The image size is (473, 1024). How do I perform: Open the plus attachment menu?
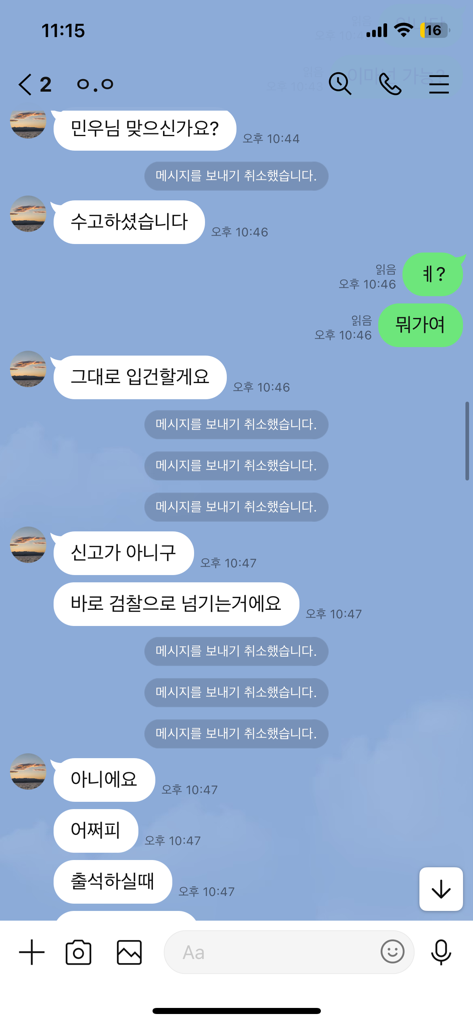pyautogui.click(x=31, y=953)
